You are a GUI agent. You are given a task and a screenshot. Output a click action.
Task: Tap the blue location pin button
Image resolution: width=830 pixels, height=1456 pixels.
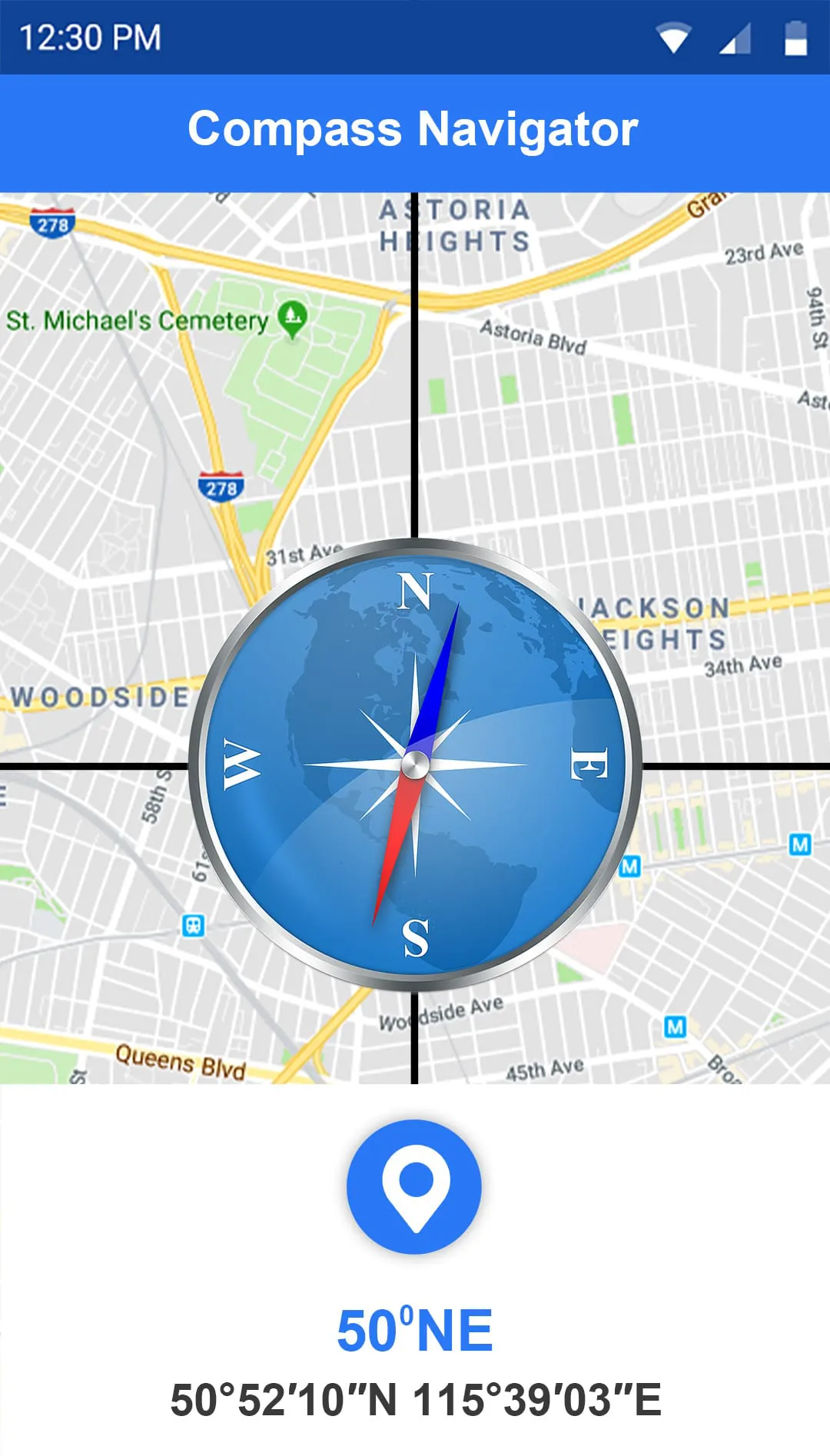pos(414,1186)
